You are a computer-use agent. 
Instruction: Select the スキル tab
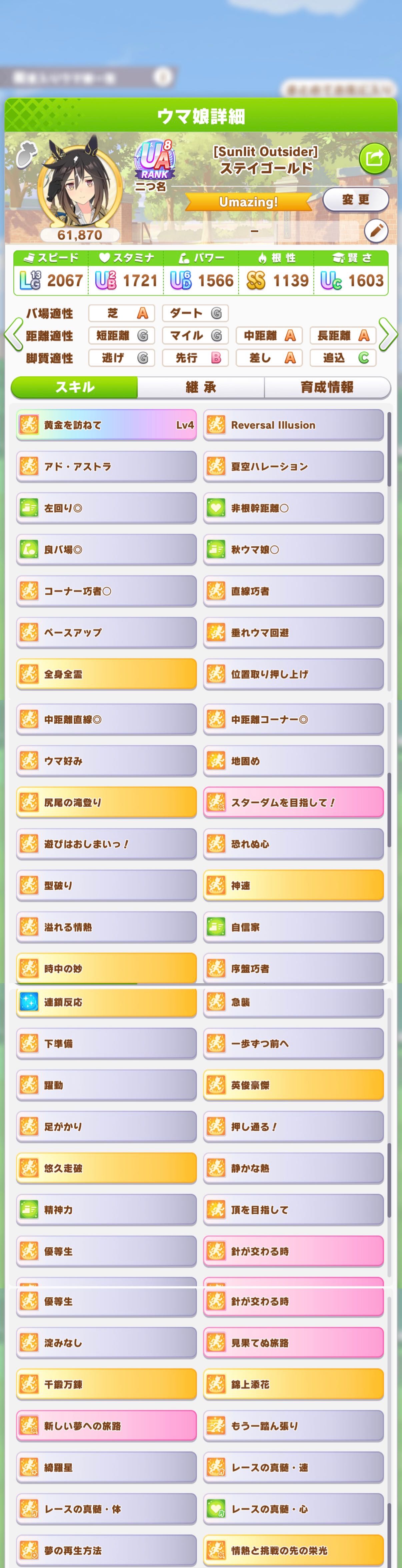click(x=75, y=387)
